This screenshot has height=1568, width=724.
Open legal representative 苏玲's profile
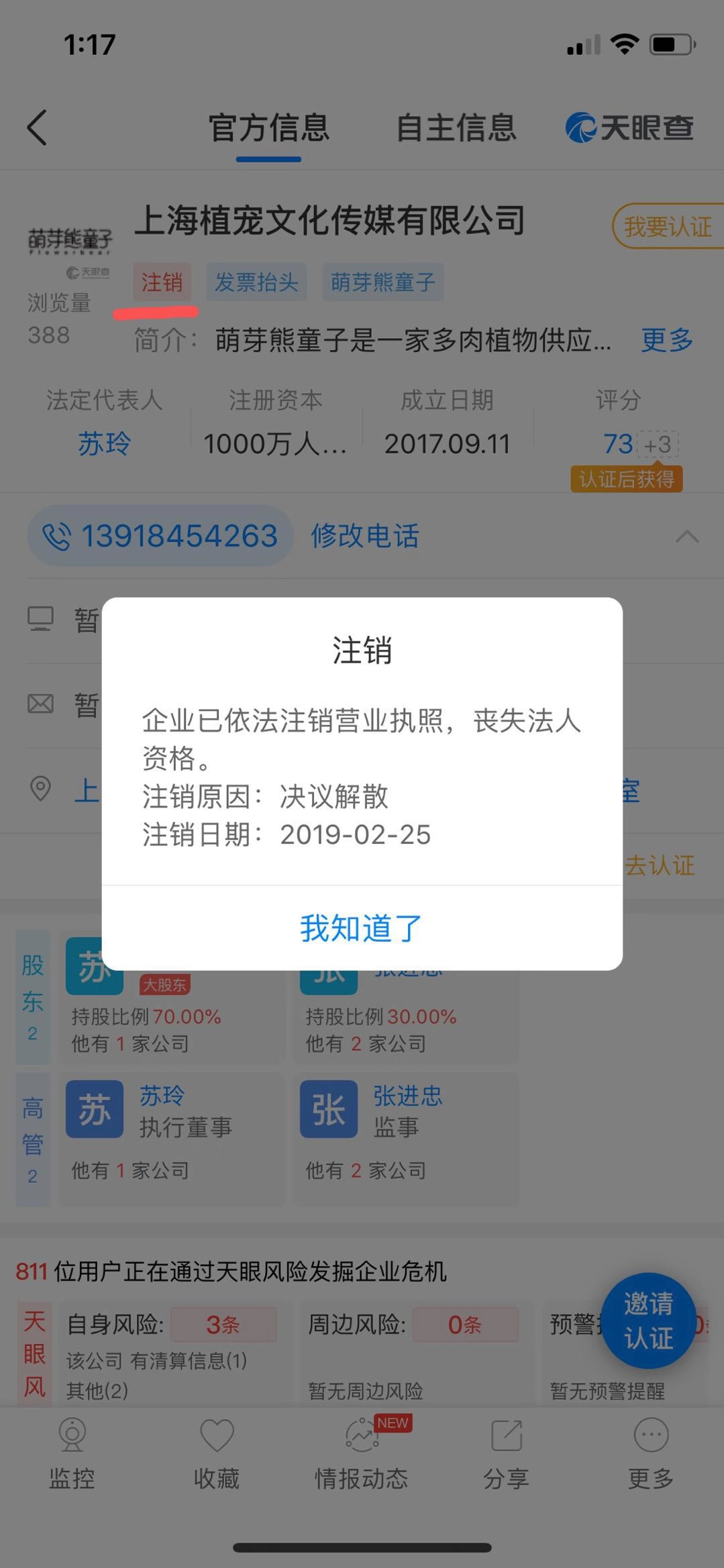tap(104, 443)
